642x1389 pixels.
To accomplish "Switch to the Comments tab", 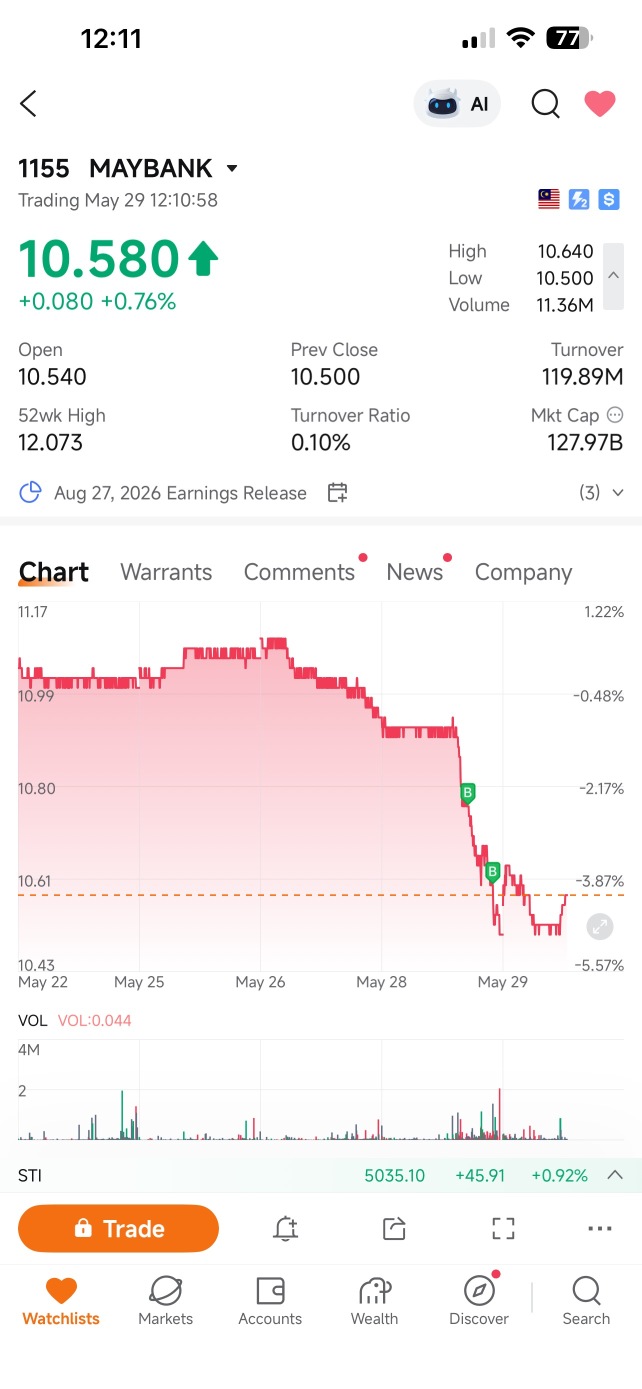I will 299,572.
